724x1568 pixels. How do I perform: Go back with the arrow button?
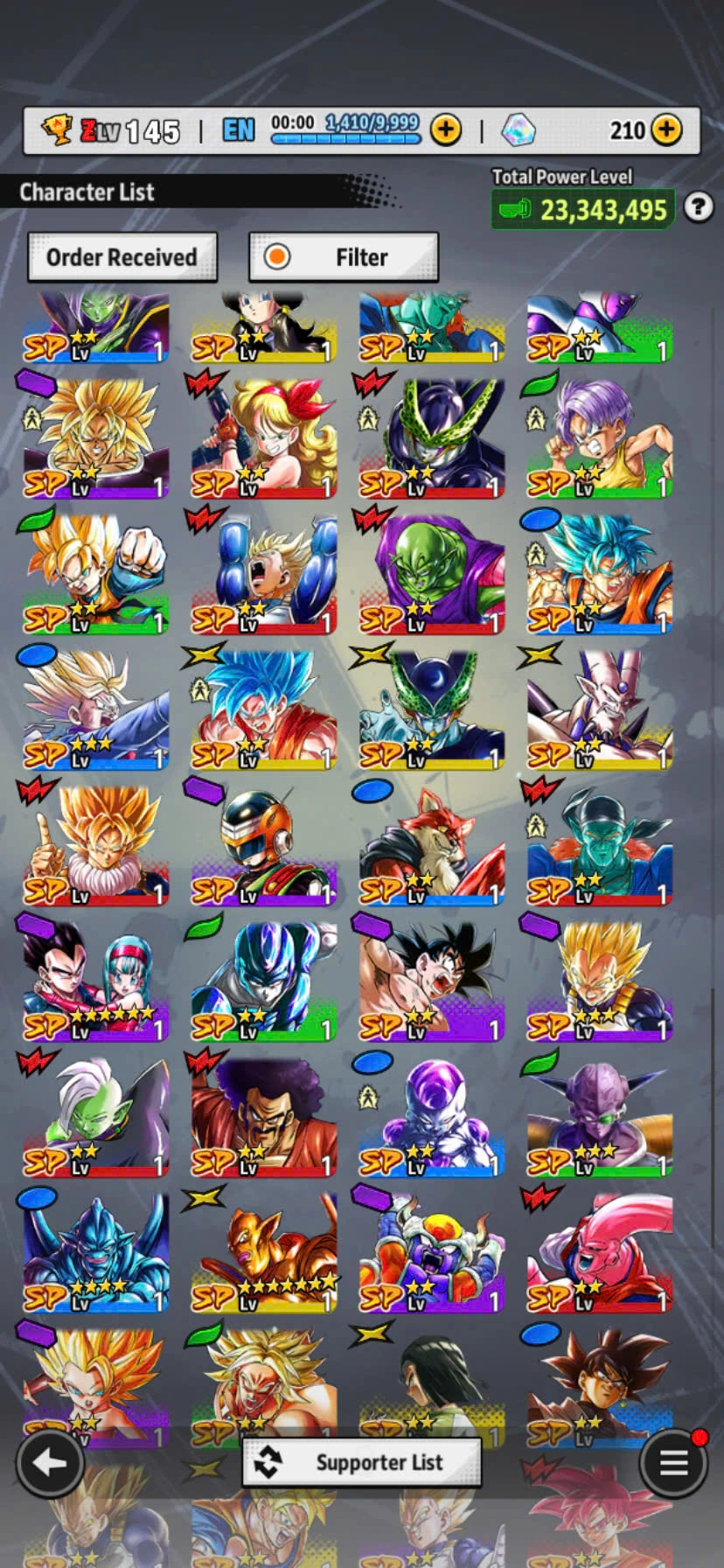[x=50, y=1462]
